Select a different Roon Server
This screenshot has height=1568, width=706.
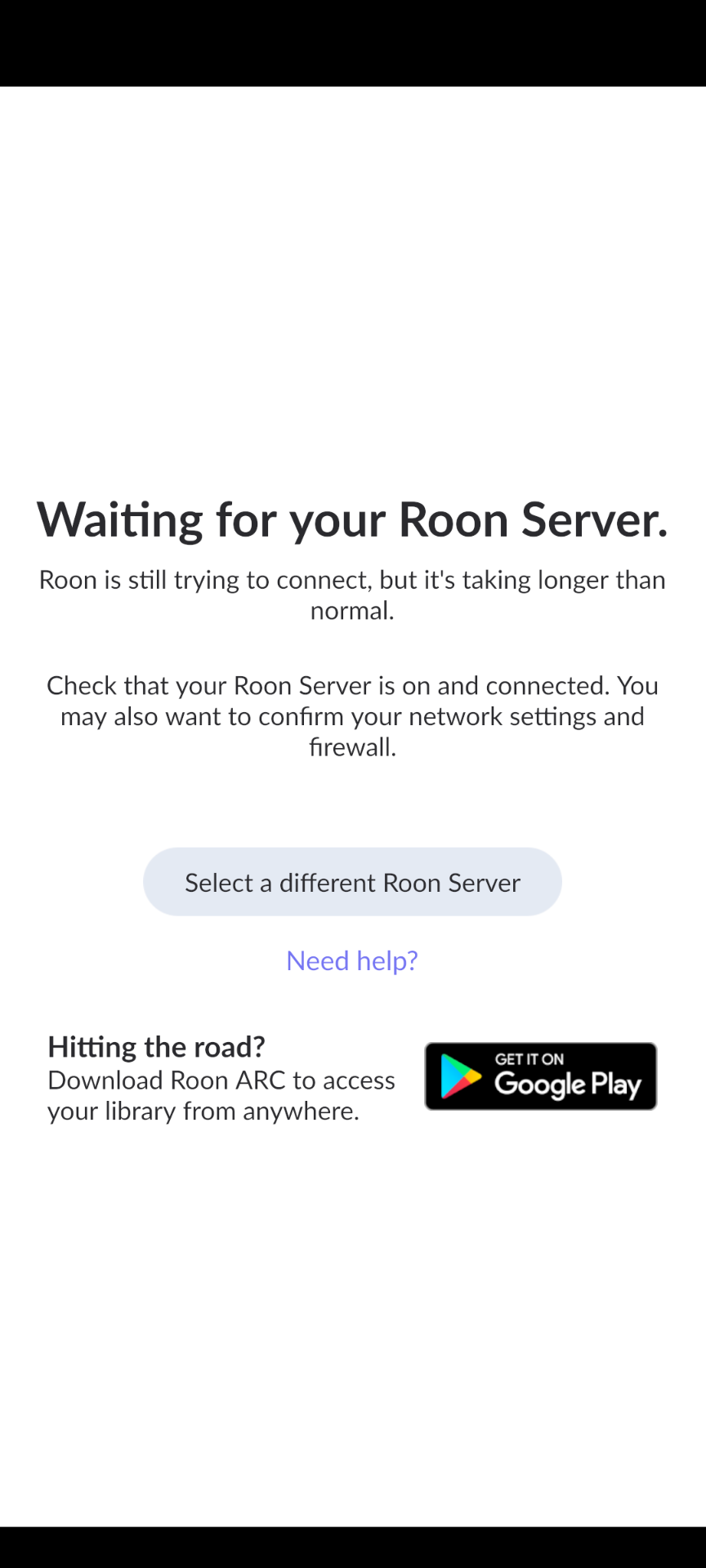tap(352, 882)
